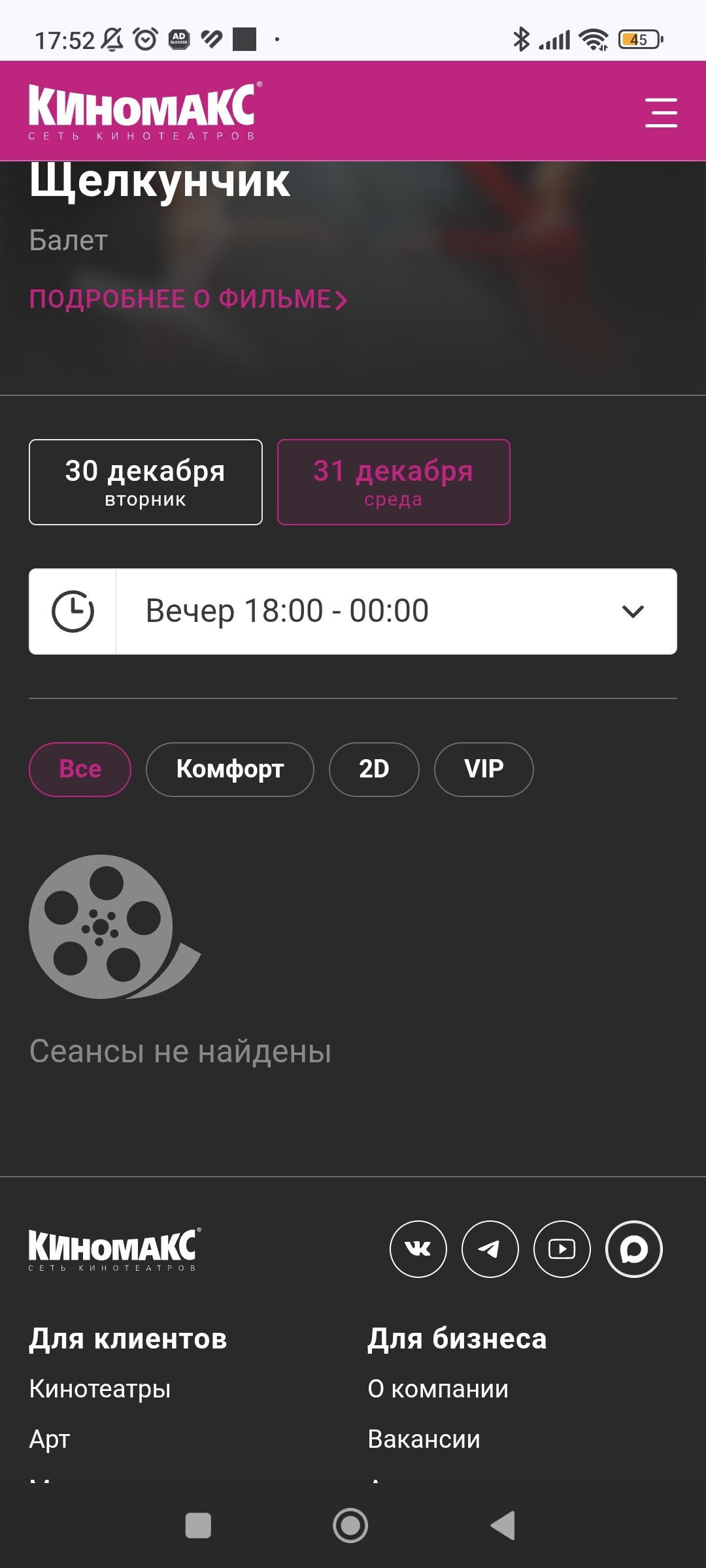Viewport: 706px width, 1568px height.
Task: Open the VK social page
Action: 418,1249
